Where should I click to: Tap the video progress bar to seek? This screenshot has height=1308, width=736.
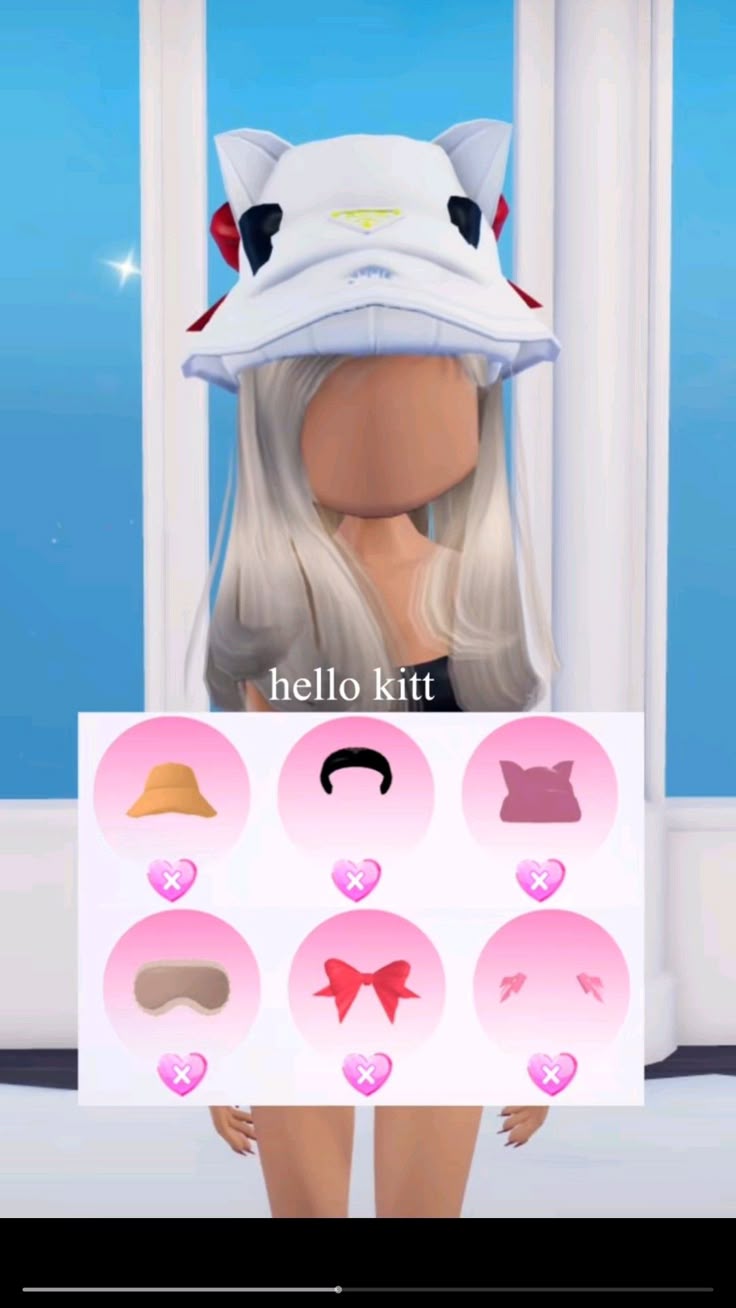(x=368, y=1289)
